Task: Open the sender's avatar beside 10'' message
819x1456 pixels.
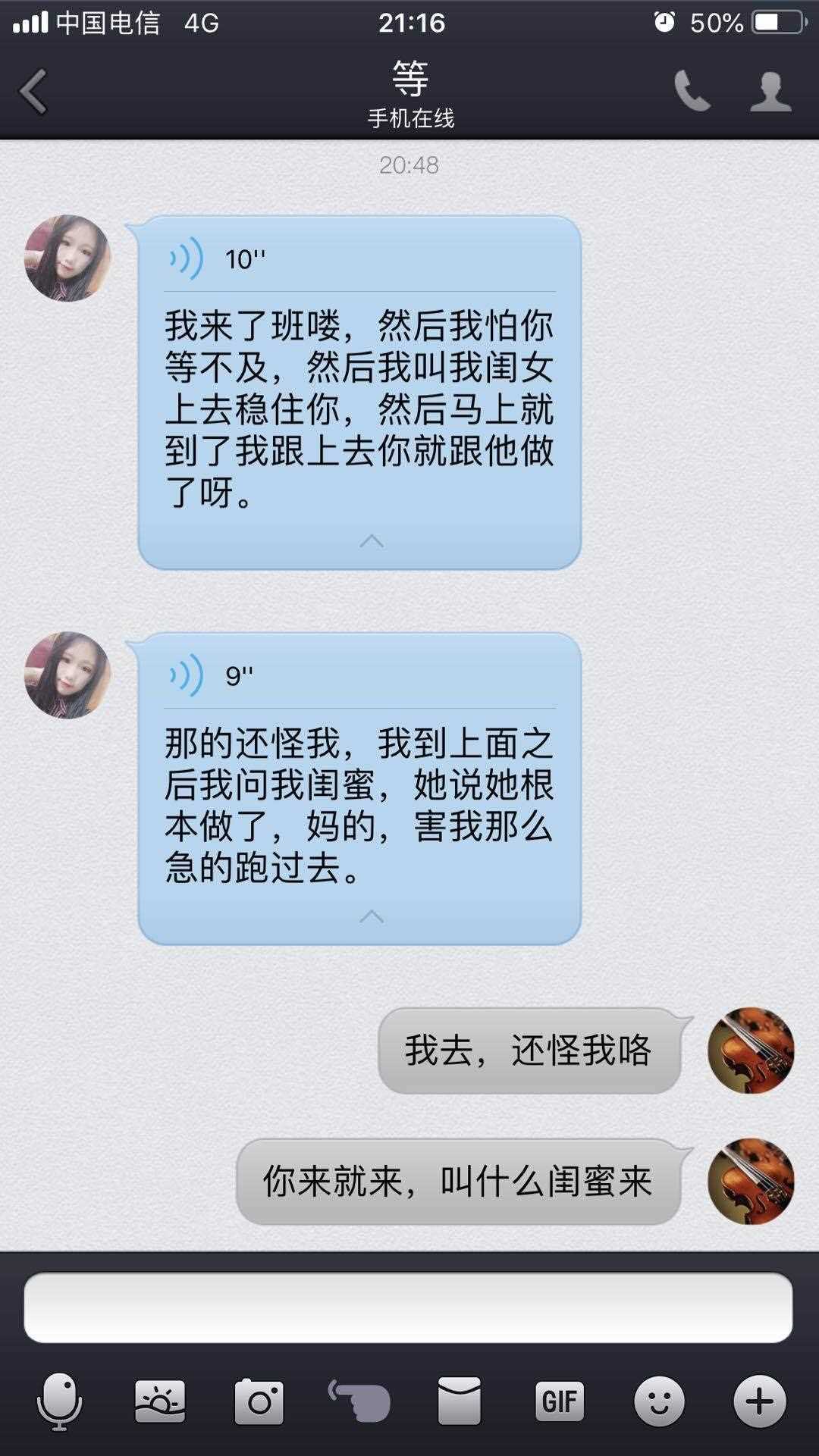Action: click(68, 258)
